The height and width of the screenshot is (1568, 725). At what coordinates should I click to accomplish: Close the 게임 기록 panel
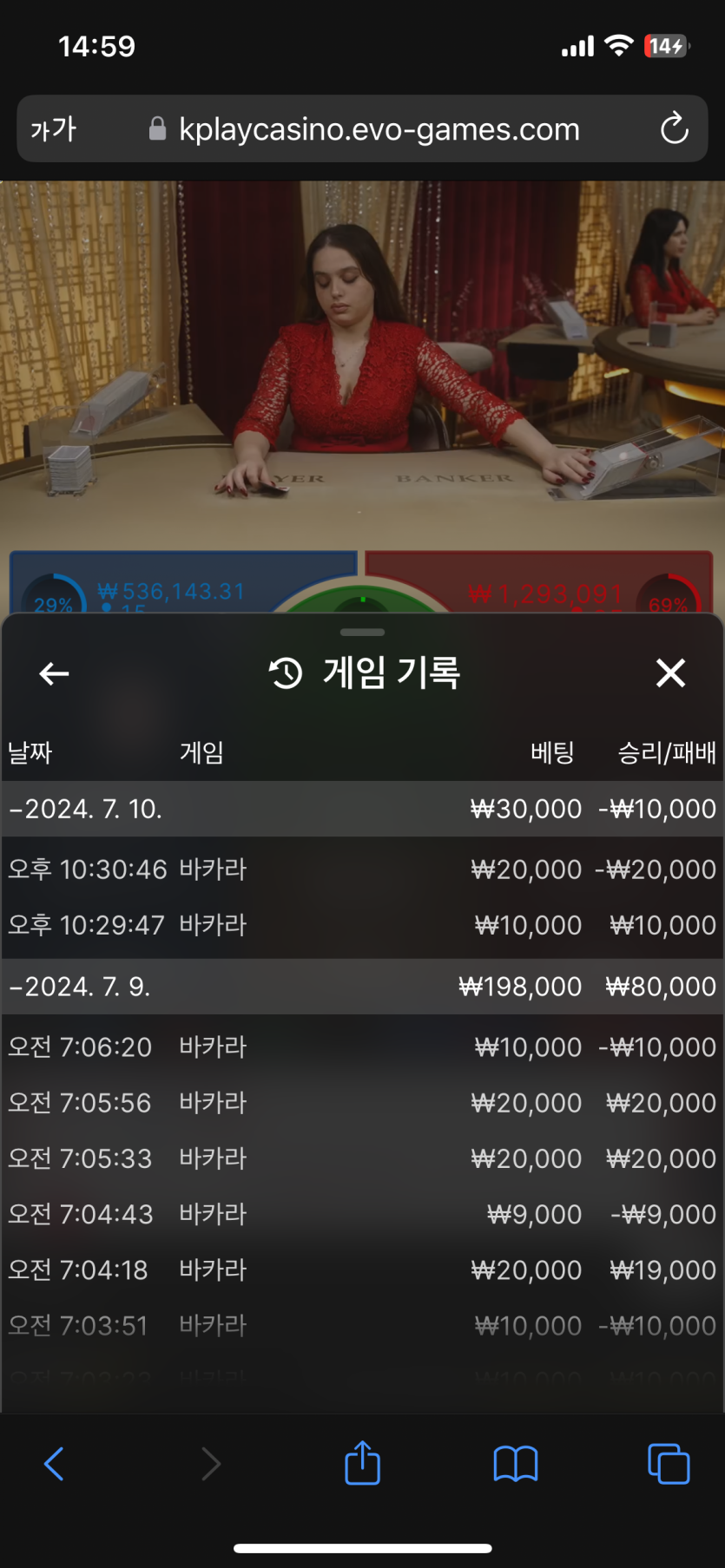[x=670, y=673]
